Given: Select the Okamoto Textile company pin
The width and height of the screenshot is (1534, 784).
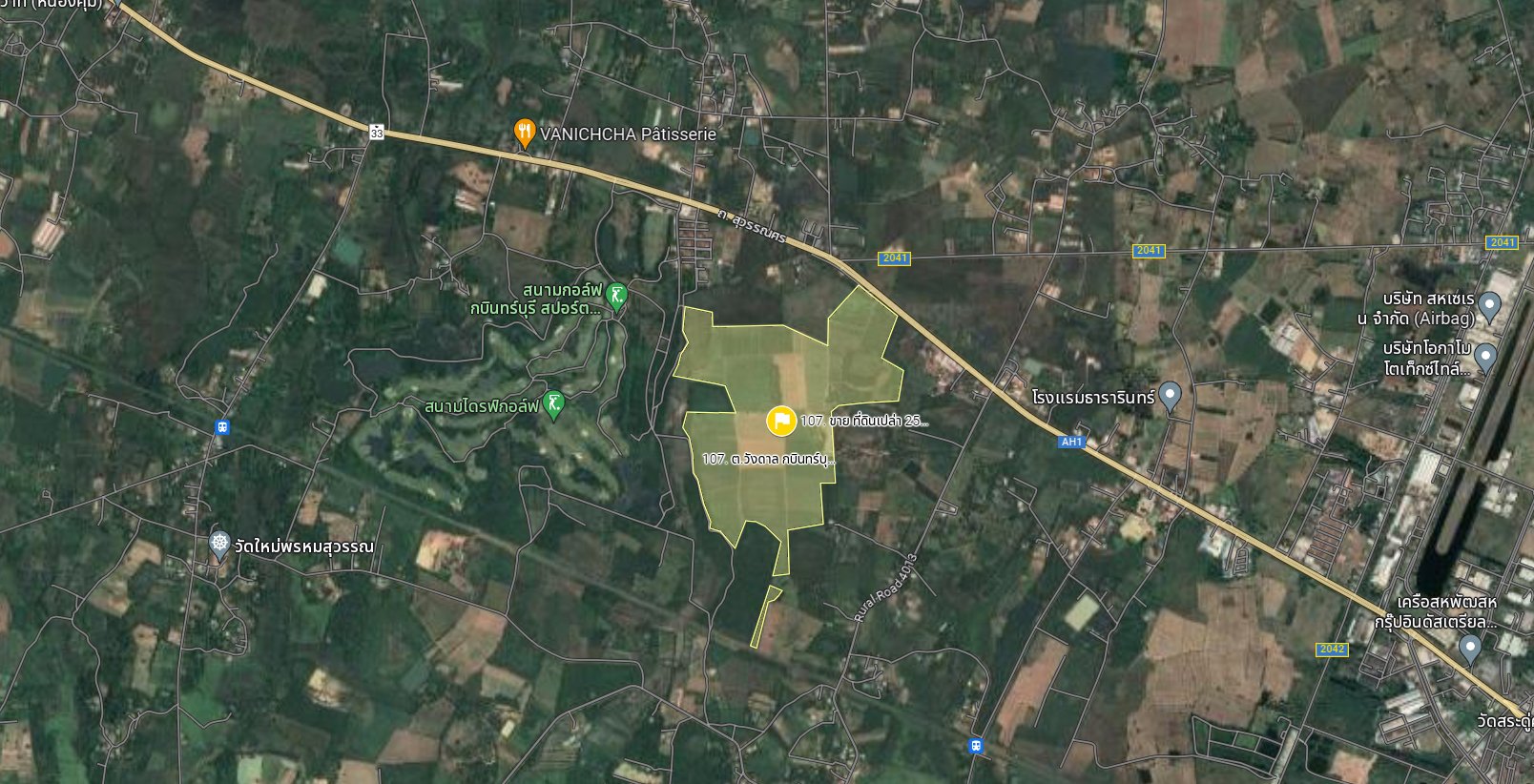Looking at the screenshot, I should [x=1484, y=357].
